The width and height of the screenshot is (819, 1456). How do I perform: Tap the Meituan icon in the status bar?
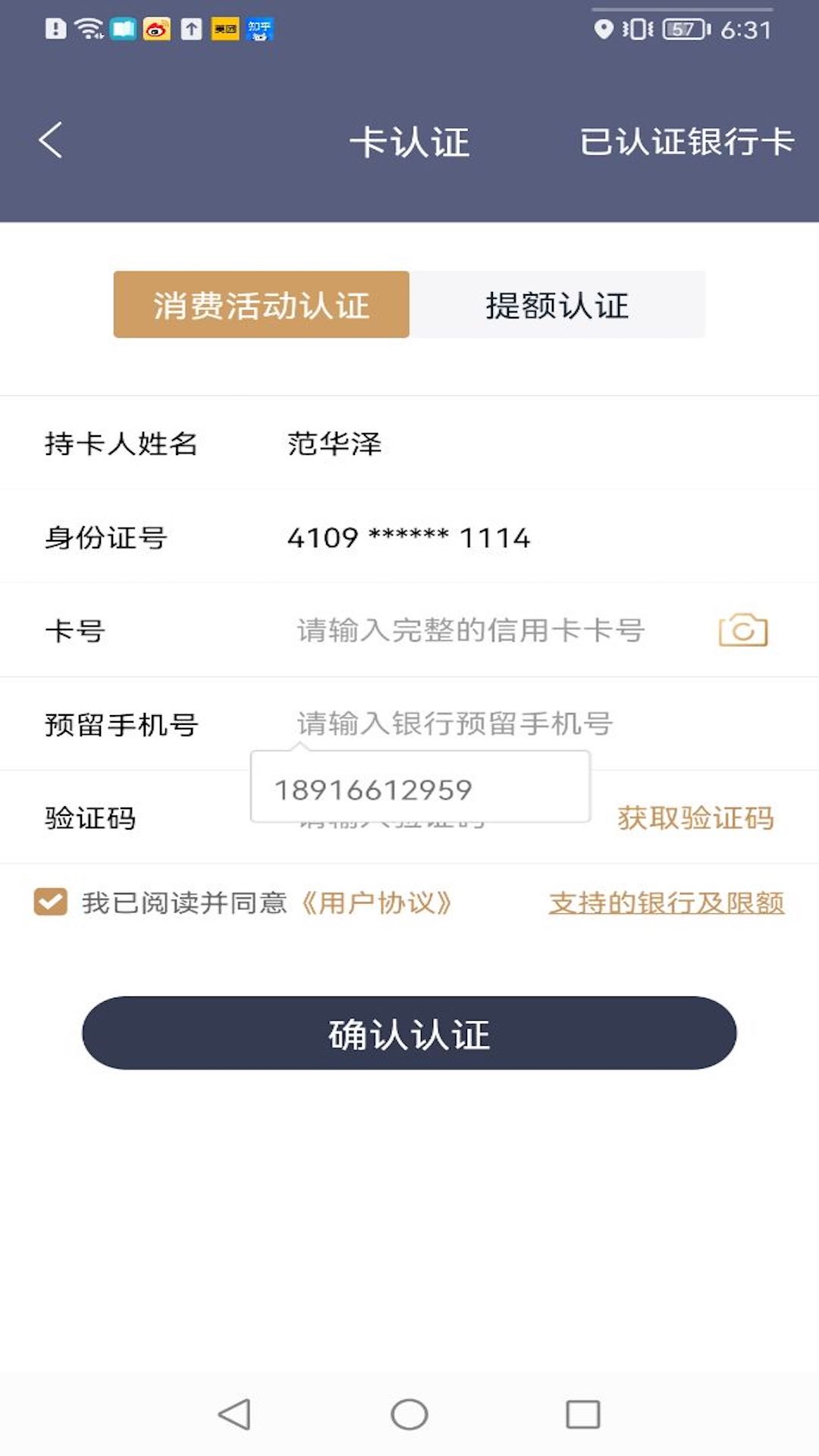pos(224,30)
